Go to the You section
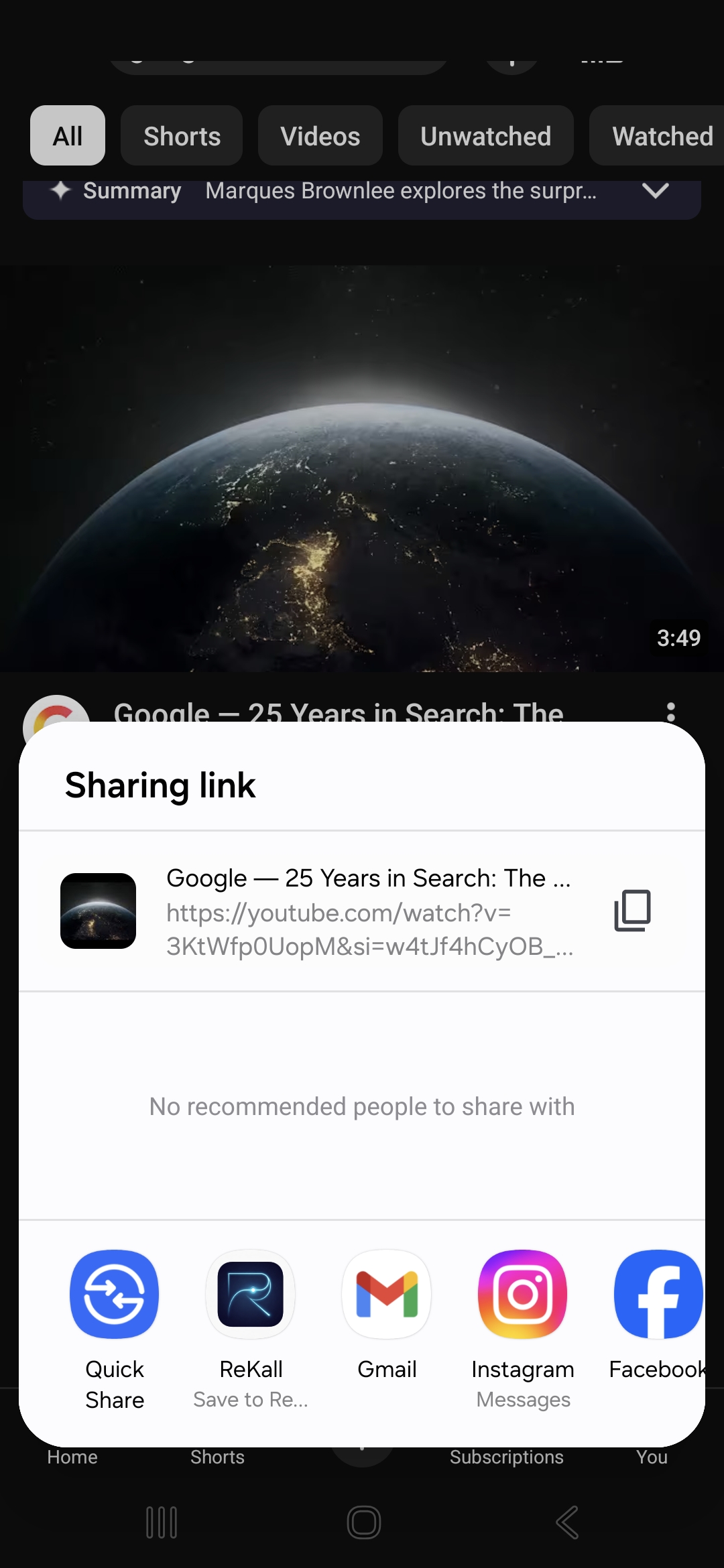The height and width of the screenshot is (1568, 724). (x=651, y=1457)
